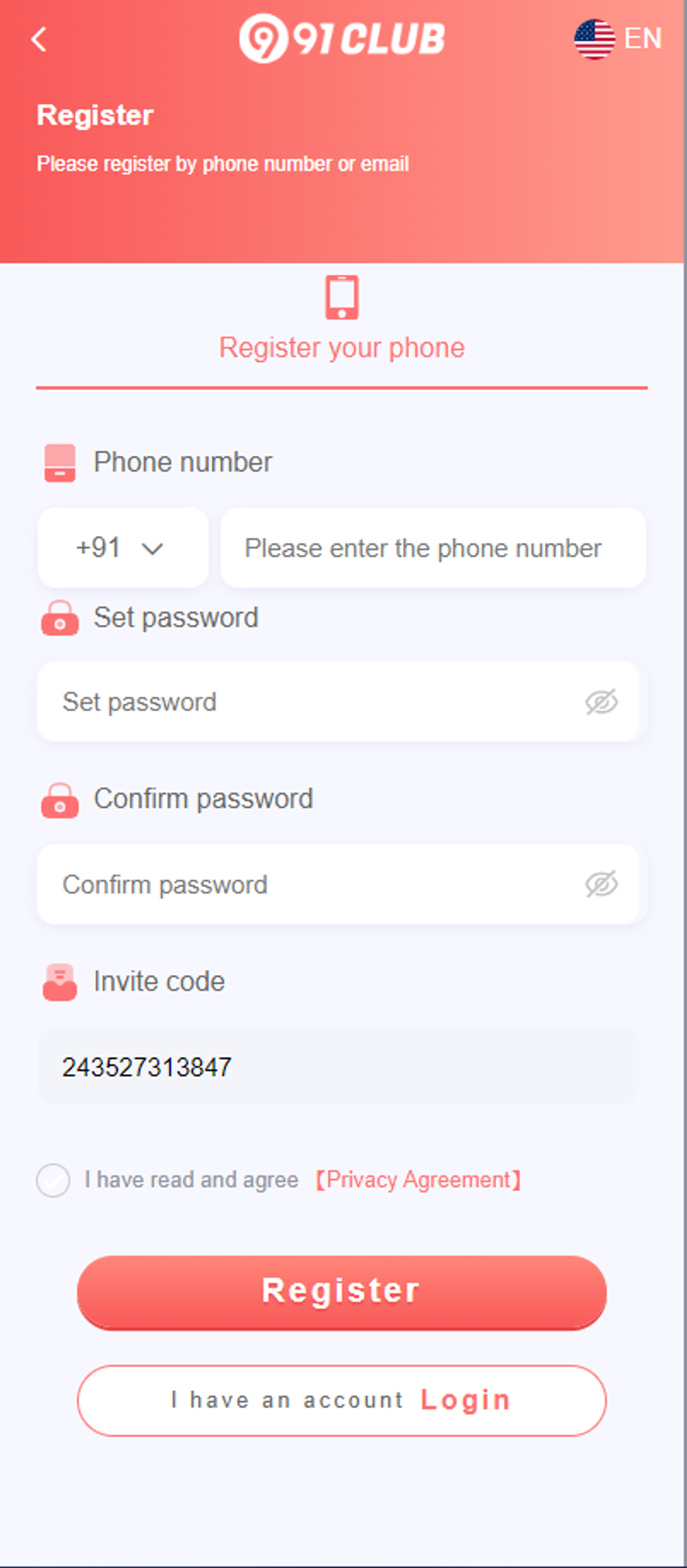Viewport: 687px width, 1568px height.
Task: Click the 91 Club logo
Action: click(343, 38)
